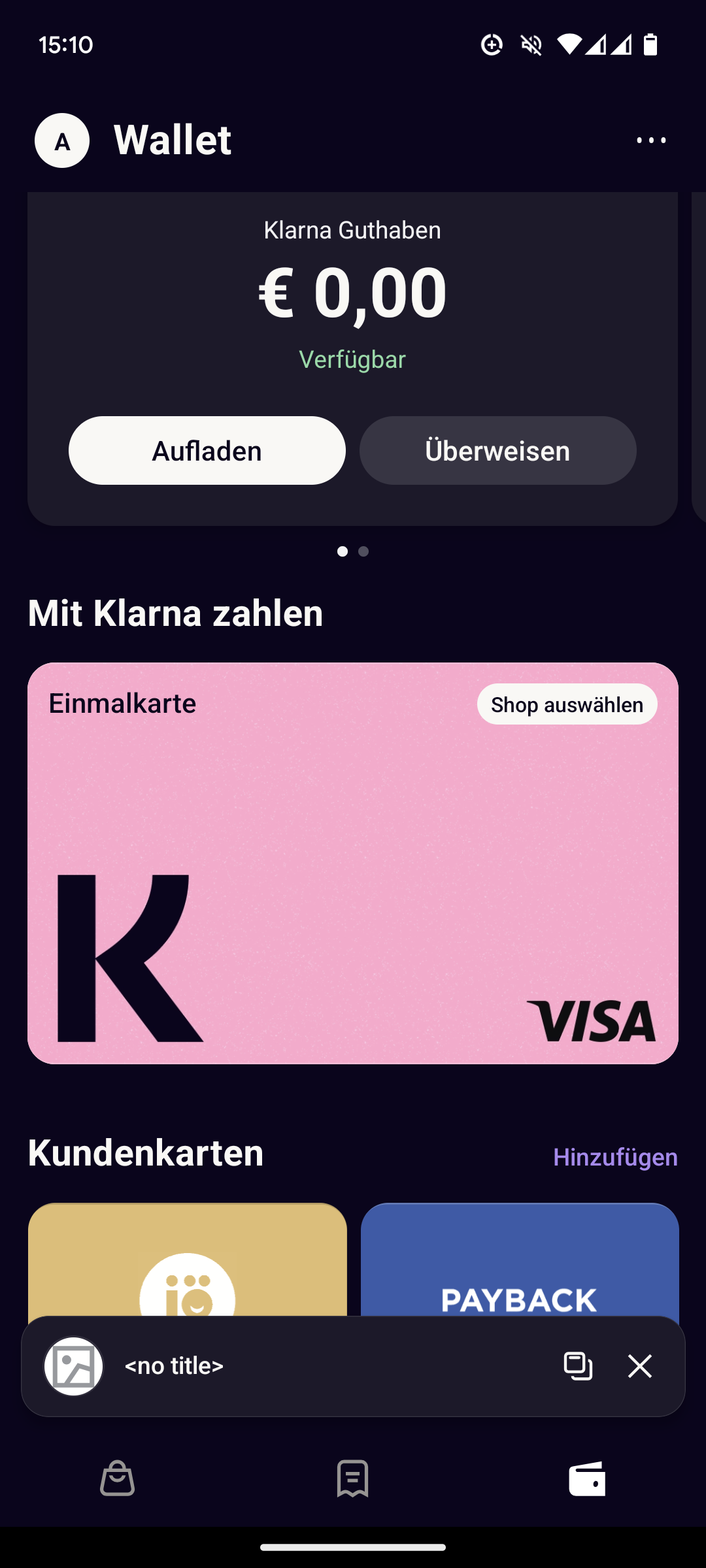This screenshot has width=706, height=1568.
Task: Jump to the second balance card page dot
Action: (363, 551)
